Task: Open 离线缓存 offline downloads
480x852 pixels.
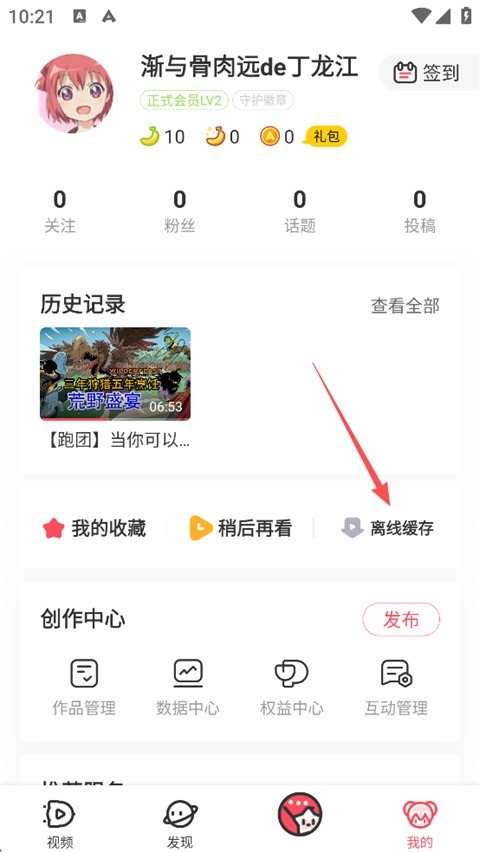Action: coord(387,528)
